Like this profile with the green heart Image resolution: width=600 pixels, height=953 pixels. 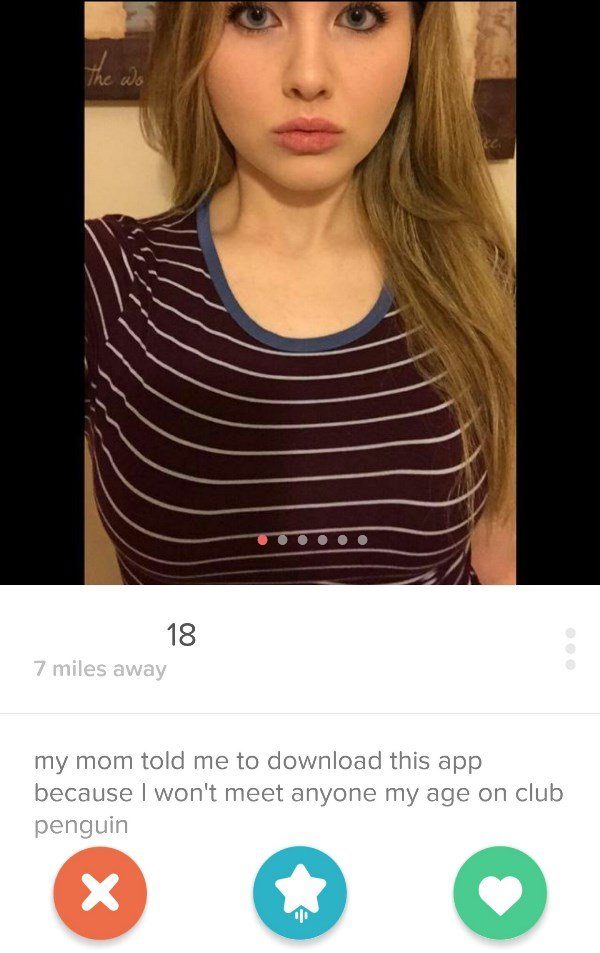[500, 893]
